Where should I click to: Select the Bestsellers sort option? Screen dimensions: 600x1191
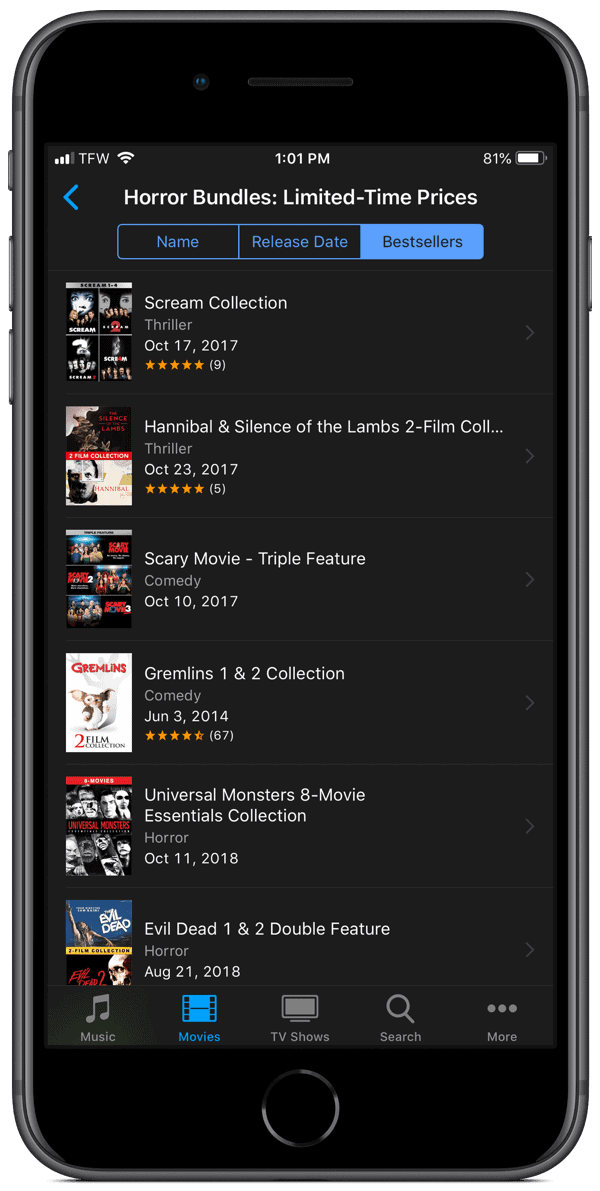tap(422, 242)
